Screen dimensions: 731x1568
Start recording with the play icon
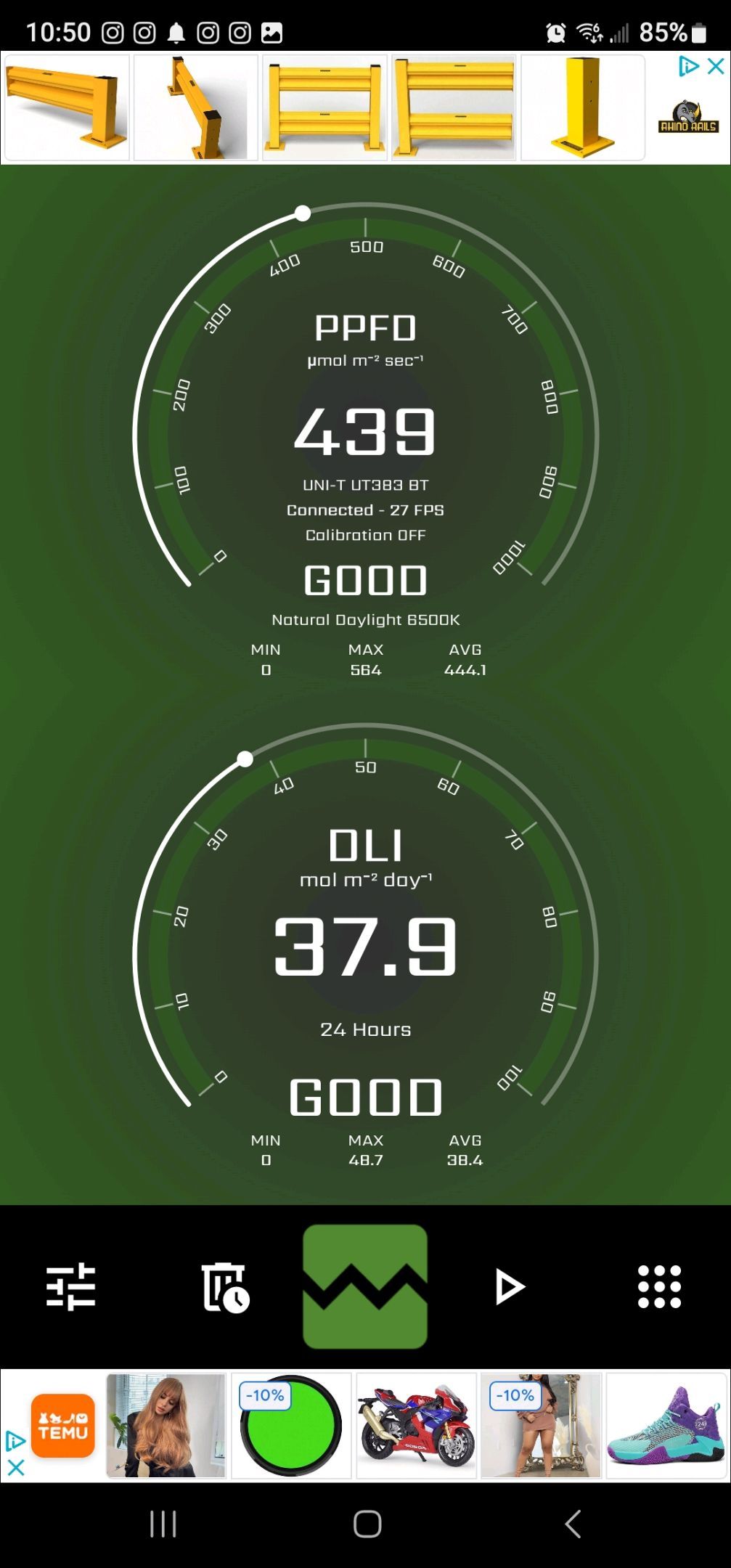click(510, 1287)
